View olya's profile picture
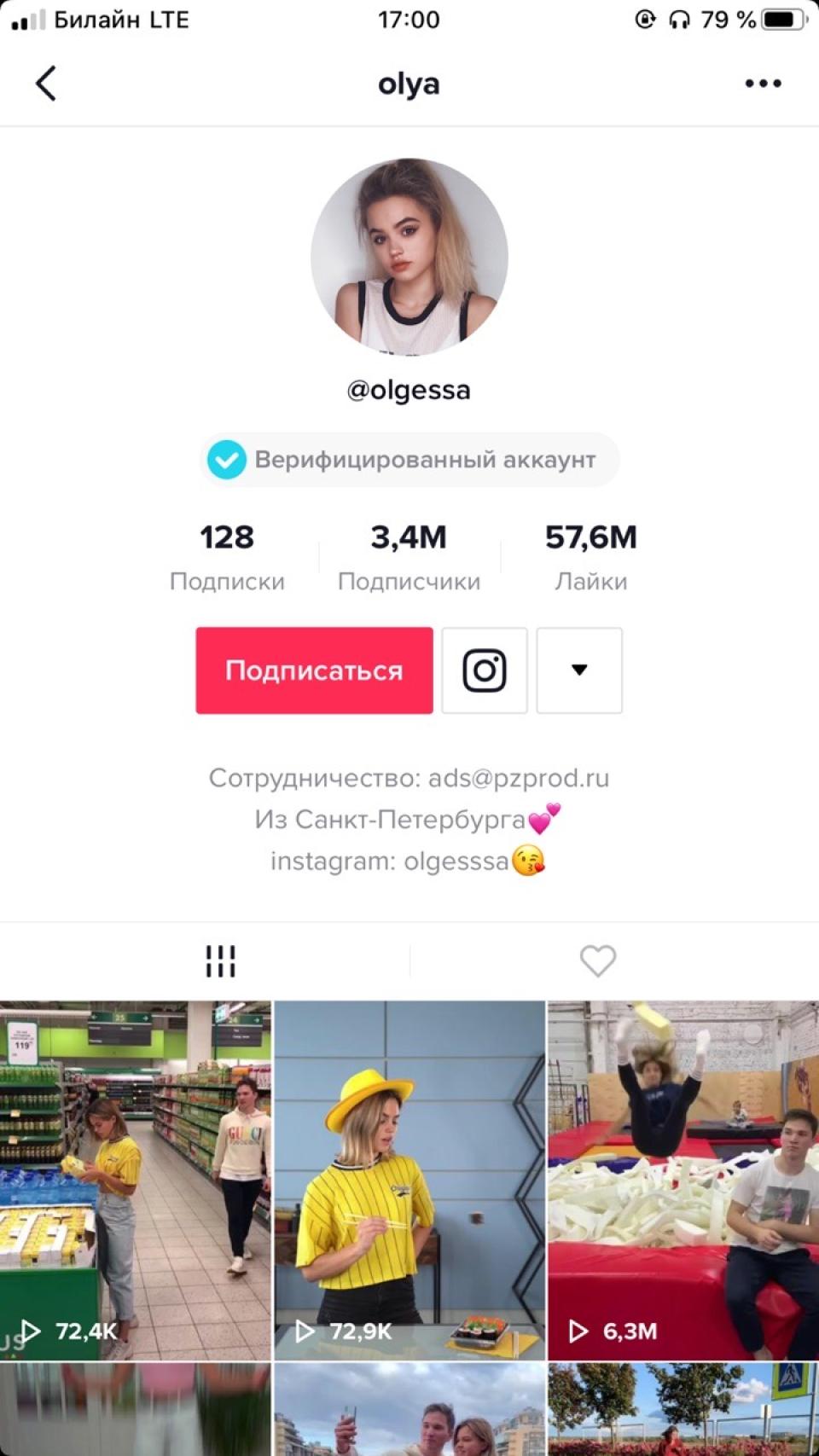819x1456 pixels. (x=409, y=257)
